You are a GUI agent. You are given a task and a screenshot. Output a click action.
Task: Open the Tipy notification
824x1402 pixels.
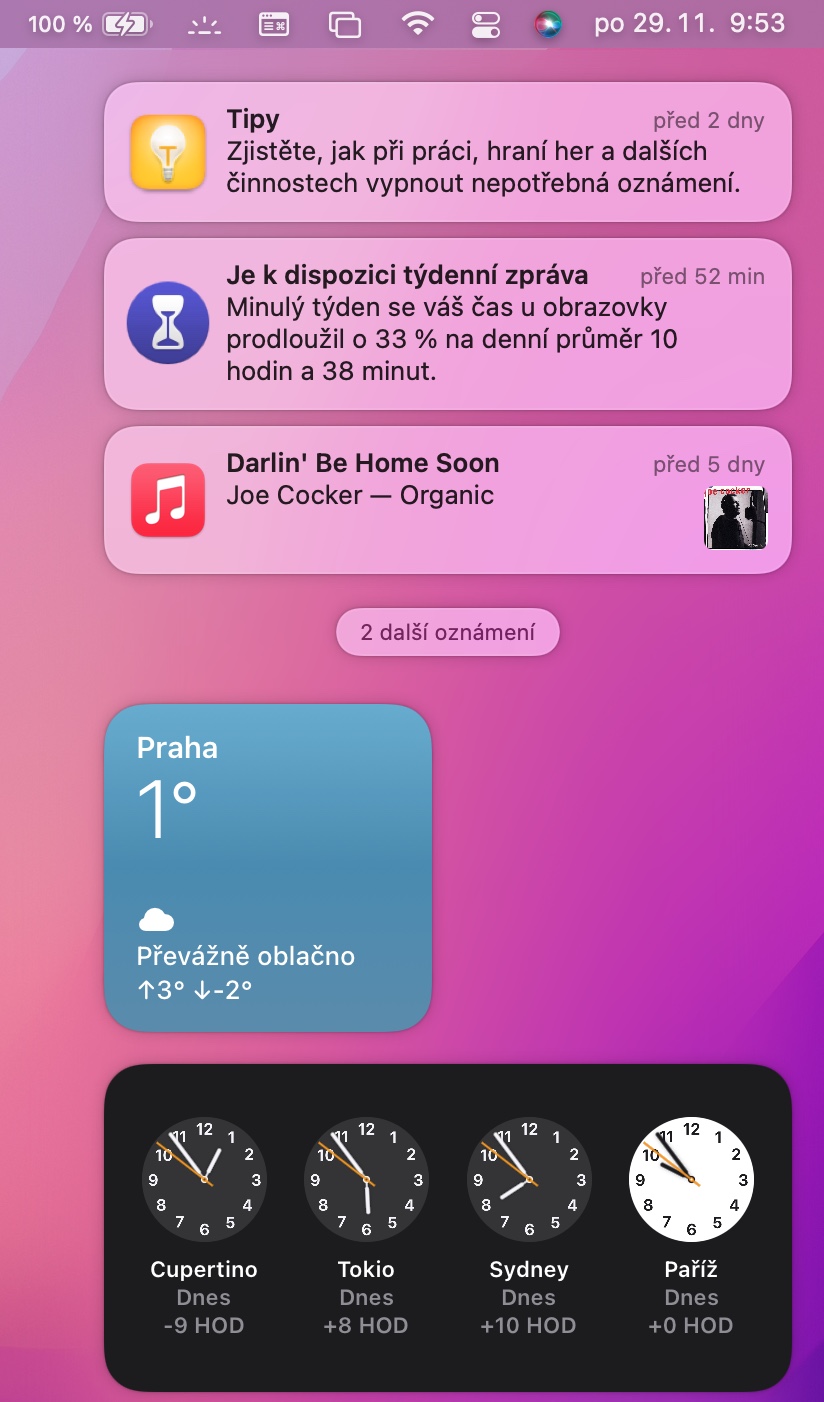pyautogui.click(x=447, y=152)
